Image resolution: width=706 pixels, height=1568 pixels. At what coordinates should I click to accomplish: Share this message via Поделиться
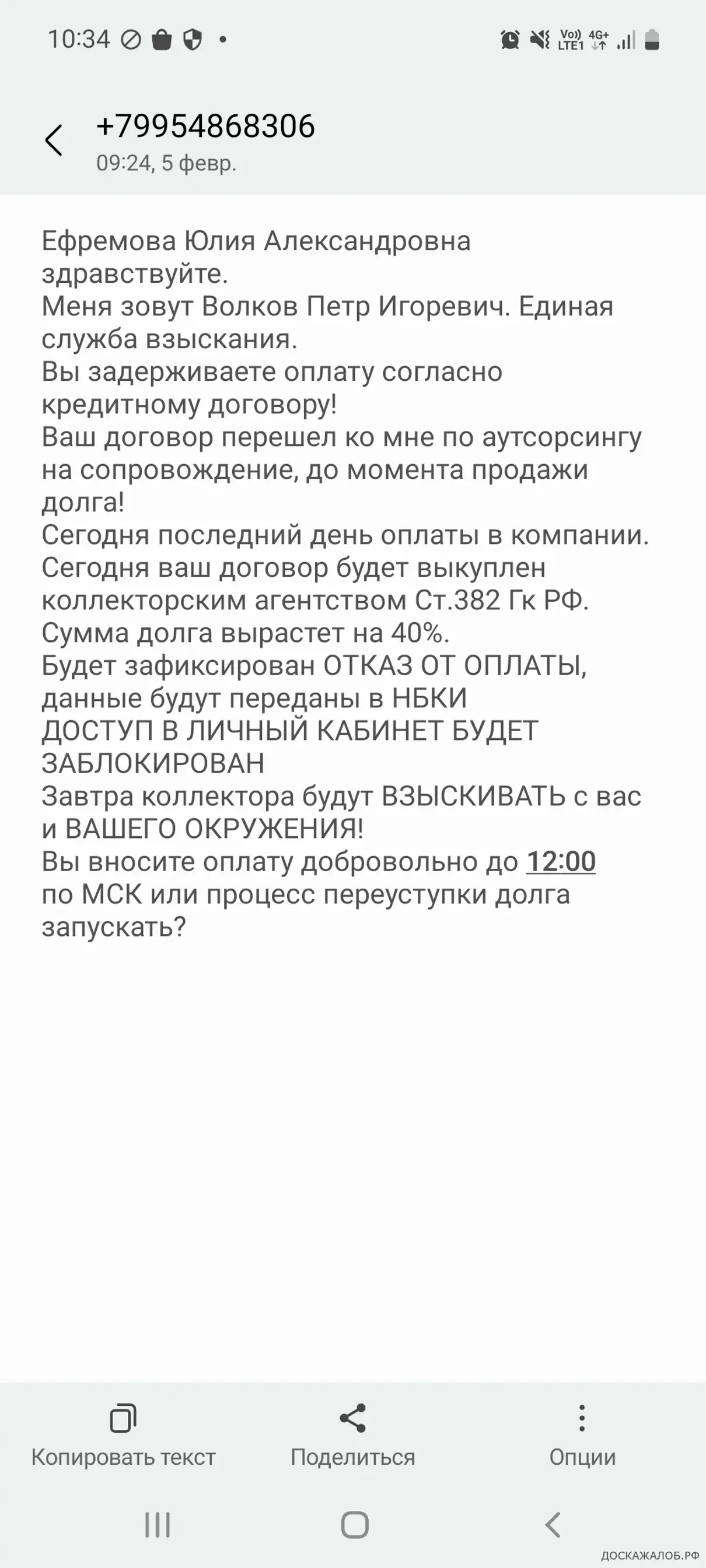(352, 1437)
